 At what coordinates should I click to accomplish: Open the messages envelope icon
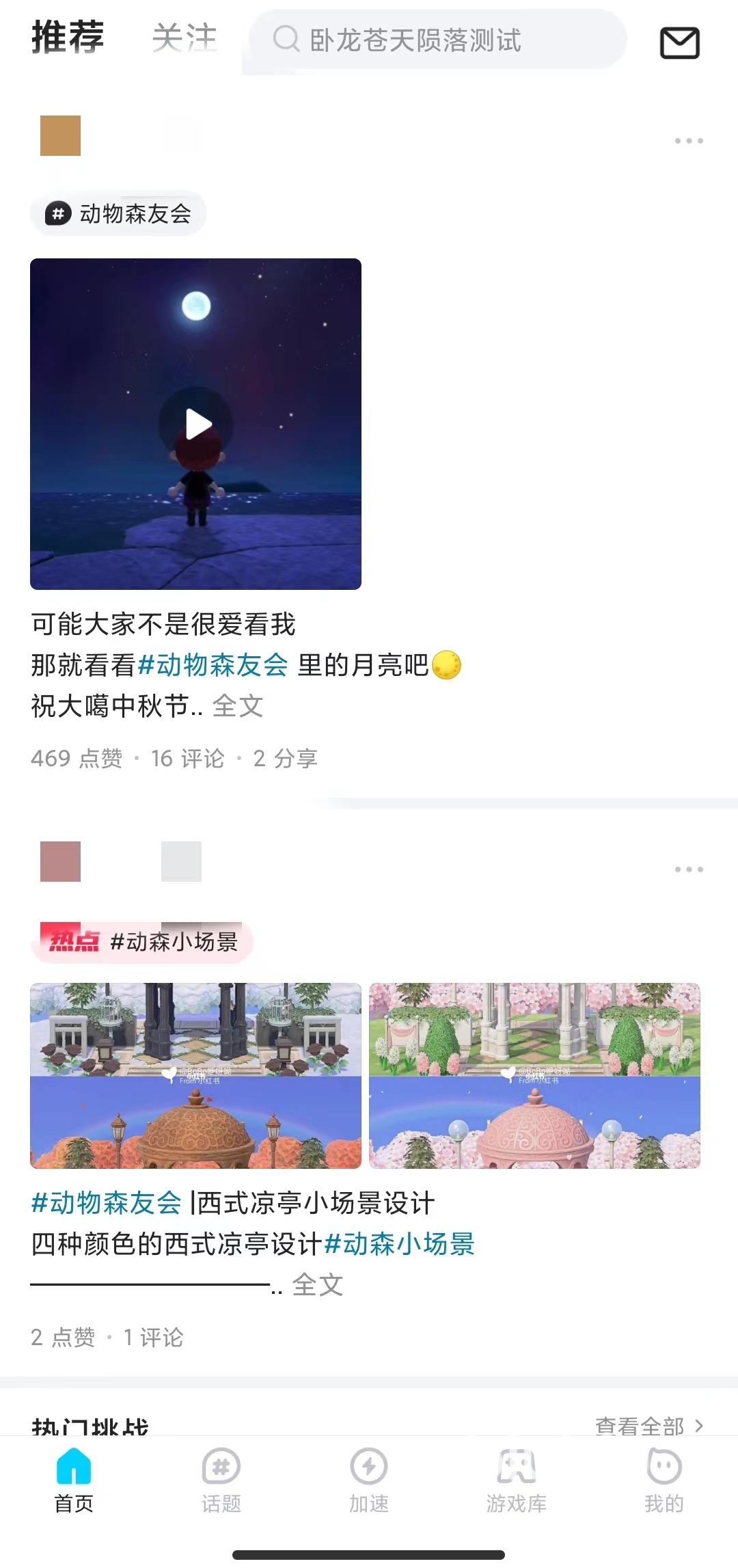point(679,42)
